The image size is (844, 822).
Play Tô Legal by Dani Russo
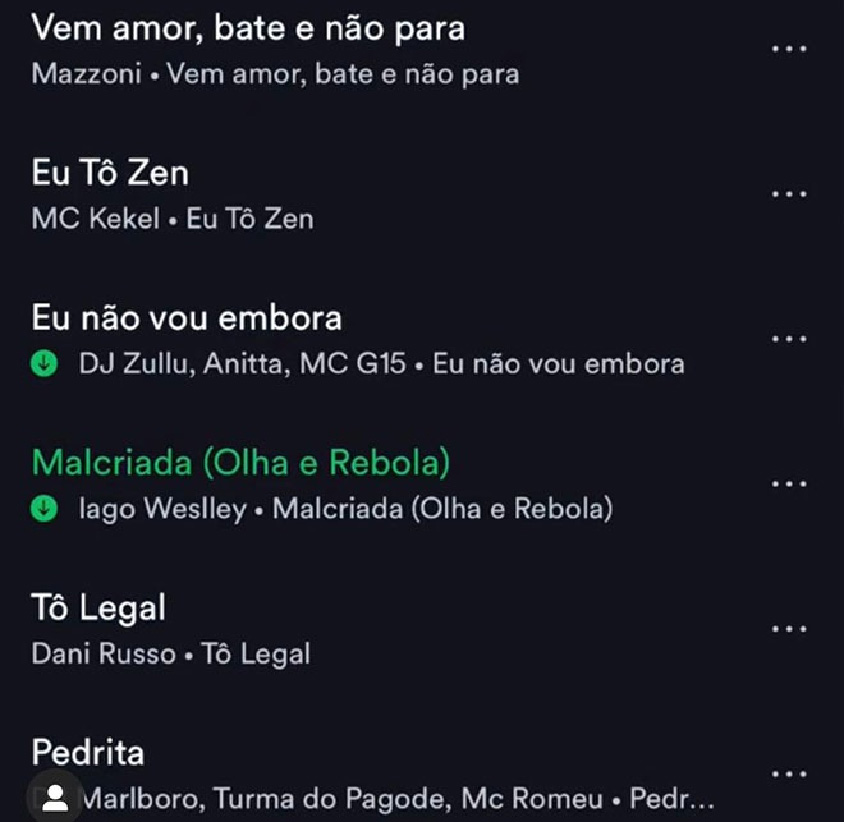pyautogui.click(x=99, y=608)
